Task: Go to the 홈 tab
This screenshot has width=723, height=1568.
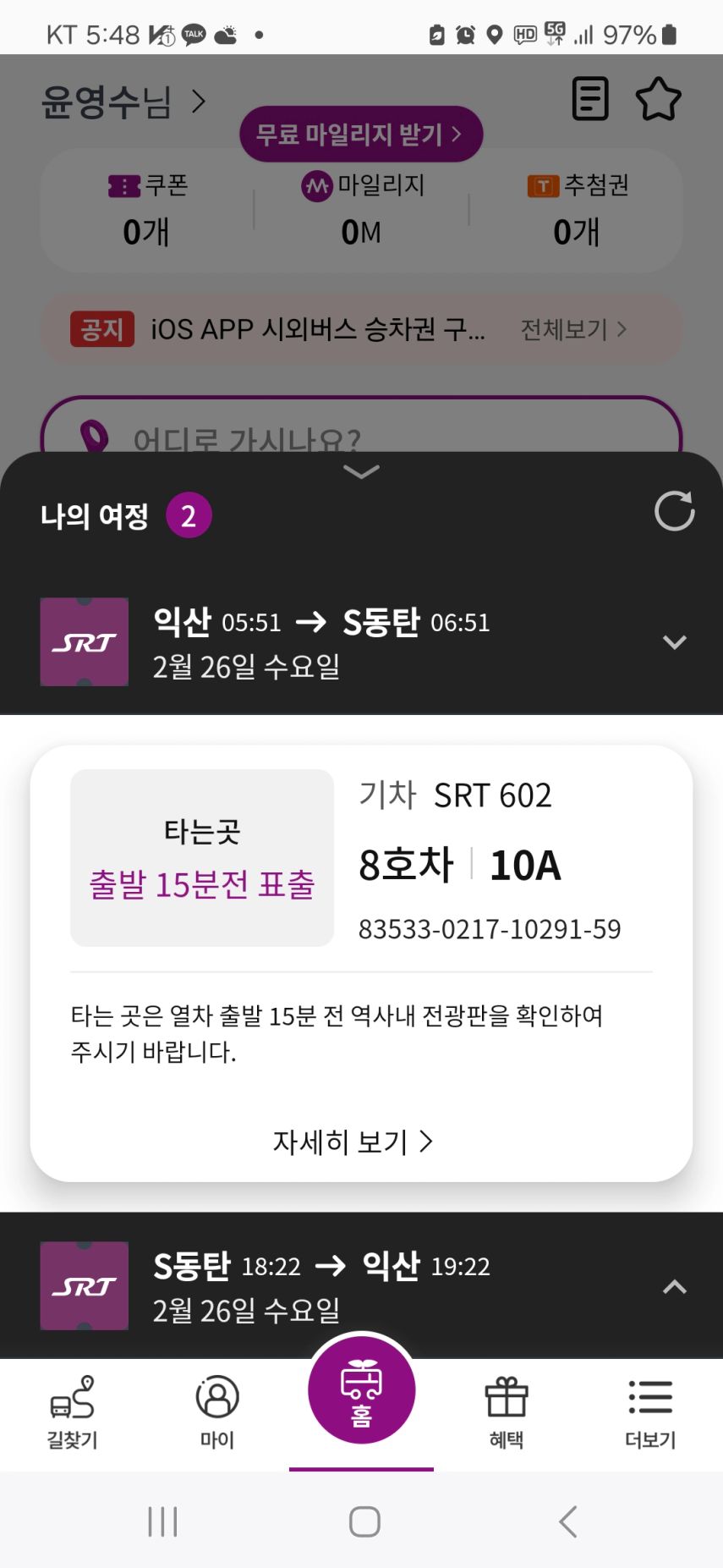Action: coord(361,1394)
